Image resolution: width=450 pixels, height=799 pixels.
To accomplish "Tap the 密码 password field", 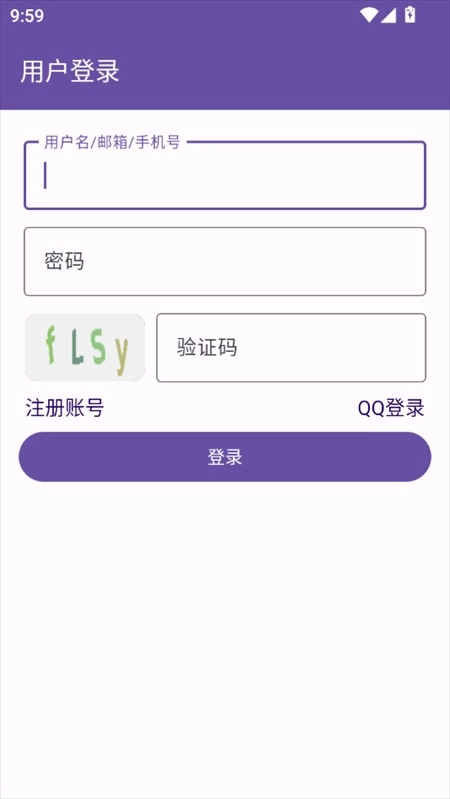I will point(225,261).
